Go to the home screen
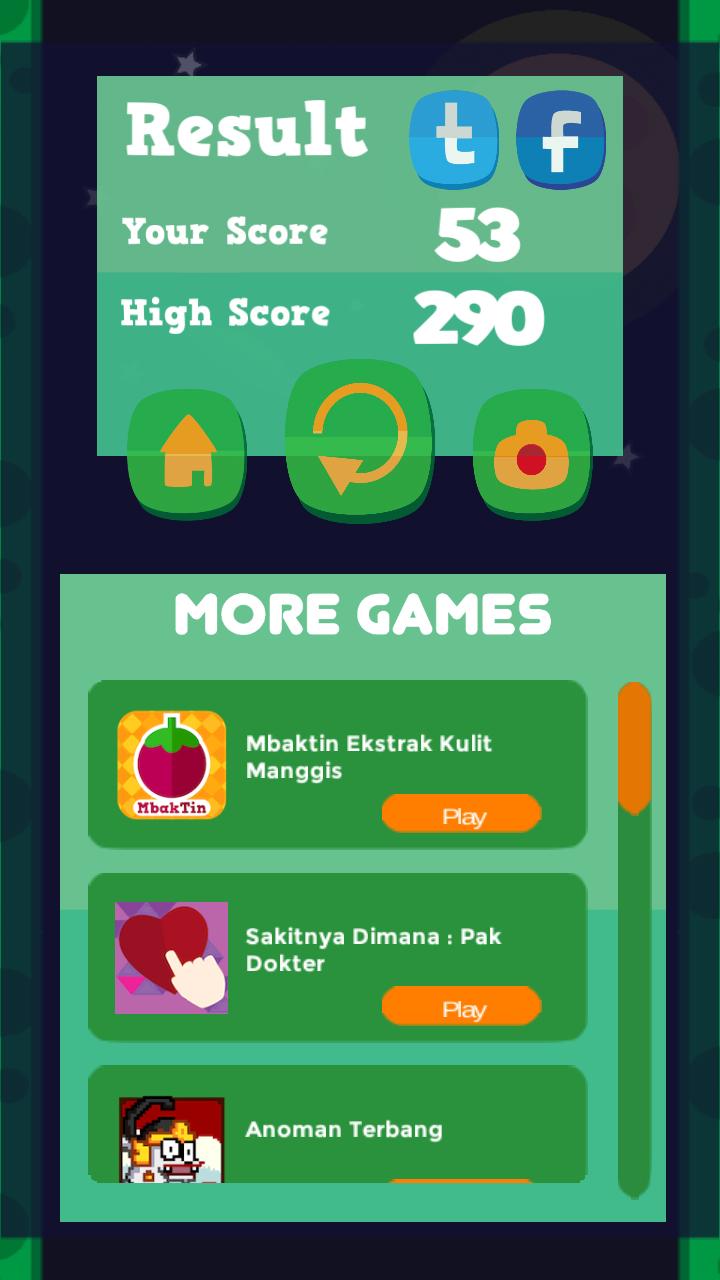This screenshot has width=720, height=1280. [187, 451]
